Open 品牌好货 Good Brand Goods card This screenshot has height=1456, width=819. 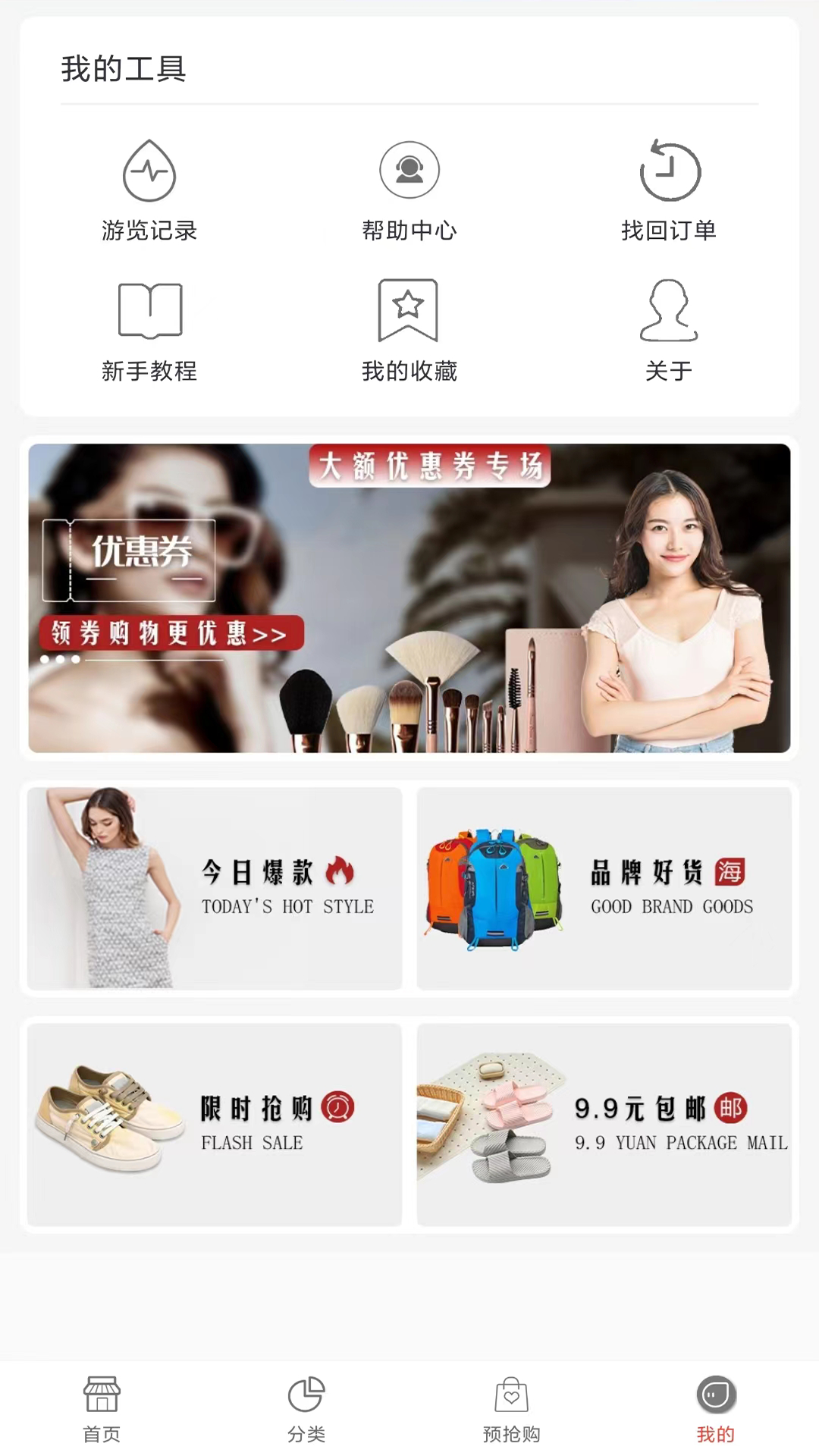point(604,889)
